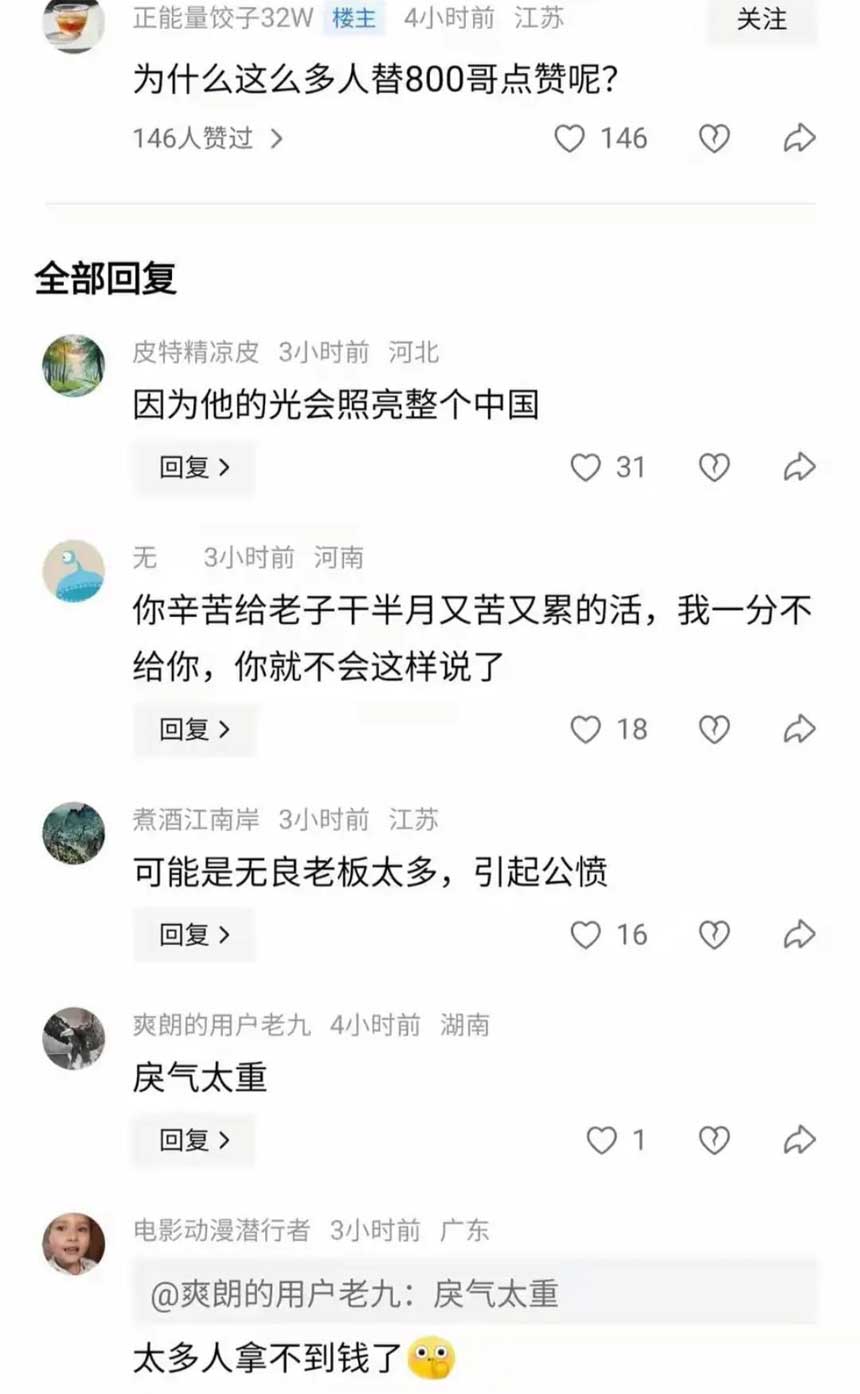Viewport: 860px width, 1394px height.
Task: Dislike the comment from user 无
Action: (713, 730)
